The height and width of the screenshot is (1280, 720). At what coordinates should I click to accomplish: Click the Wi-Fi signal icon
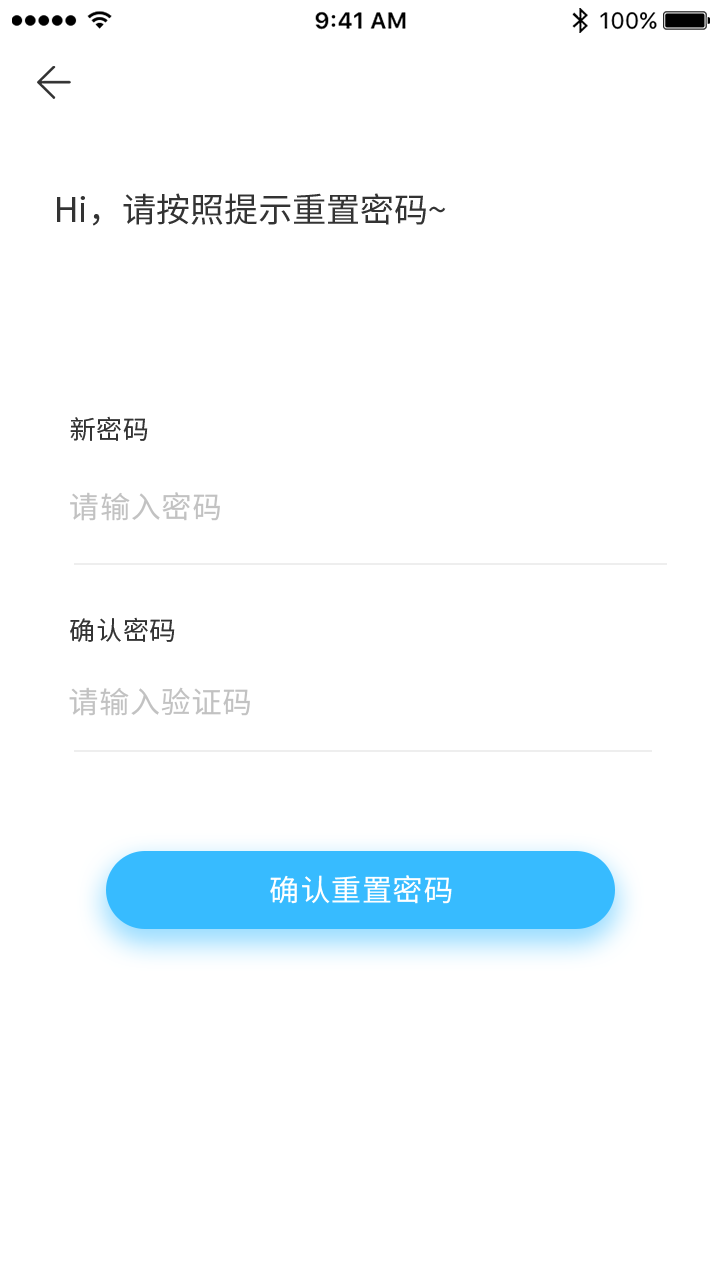click(97, 19)
